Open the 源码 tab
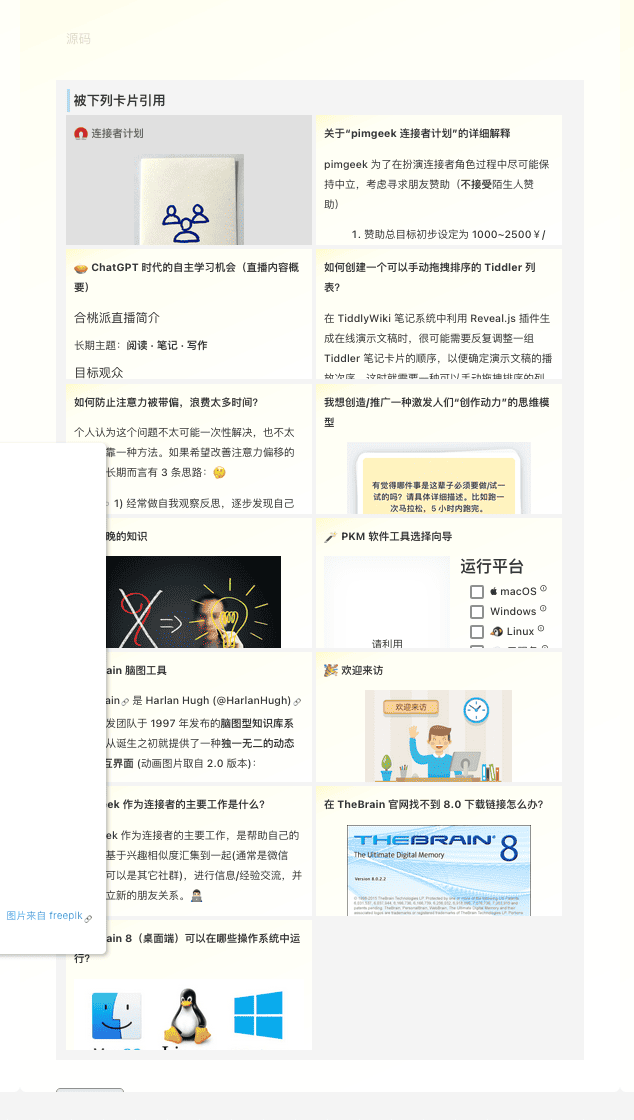Viewport: 634px width, 1120px height. tap(78, 38)
